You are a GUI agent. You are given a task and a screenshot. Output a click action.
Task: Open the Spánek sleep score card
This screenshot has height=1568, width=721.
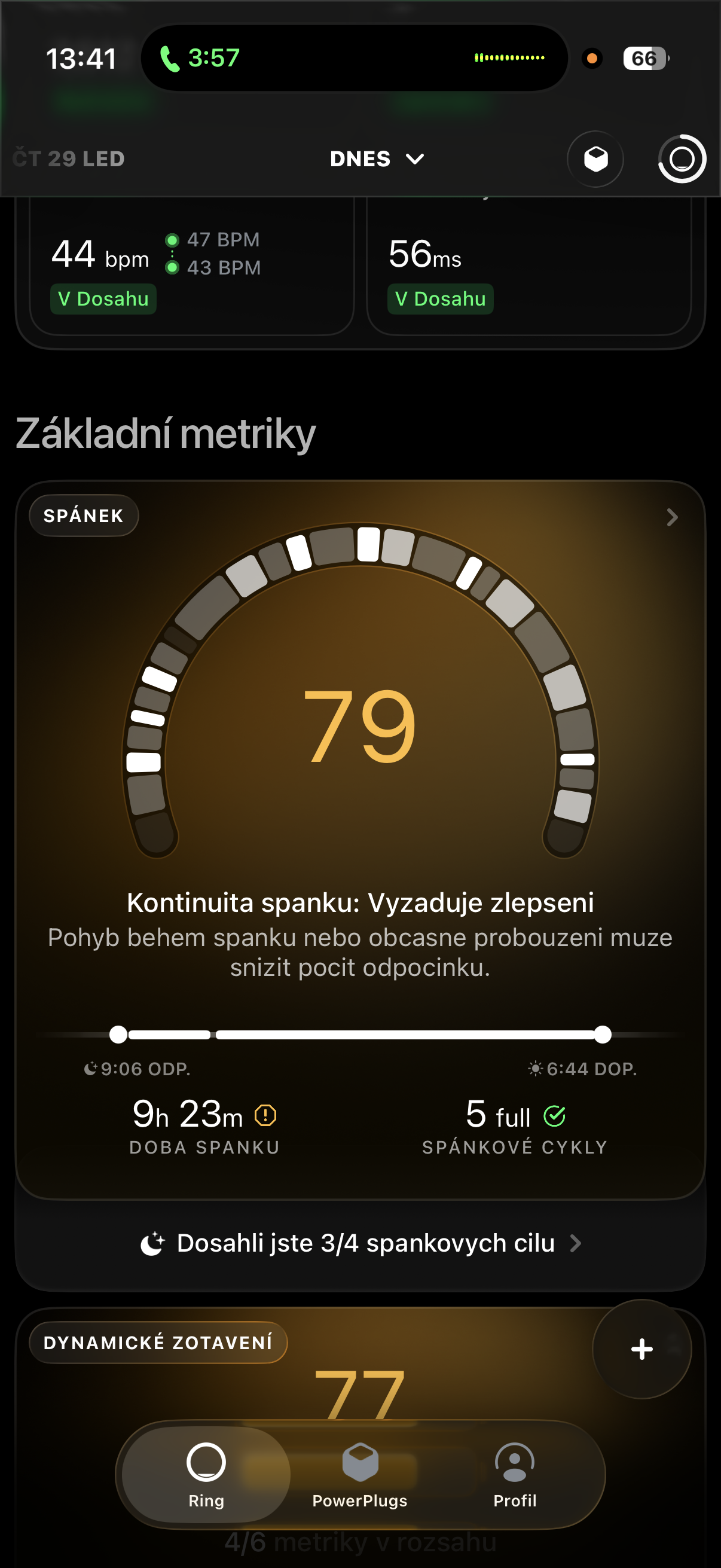click(671, 517)
